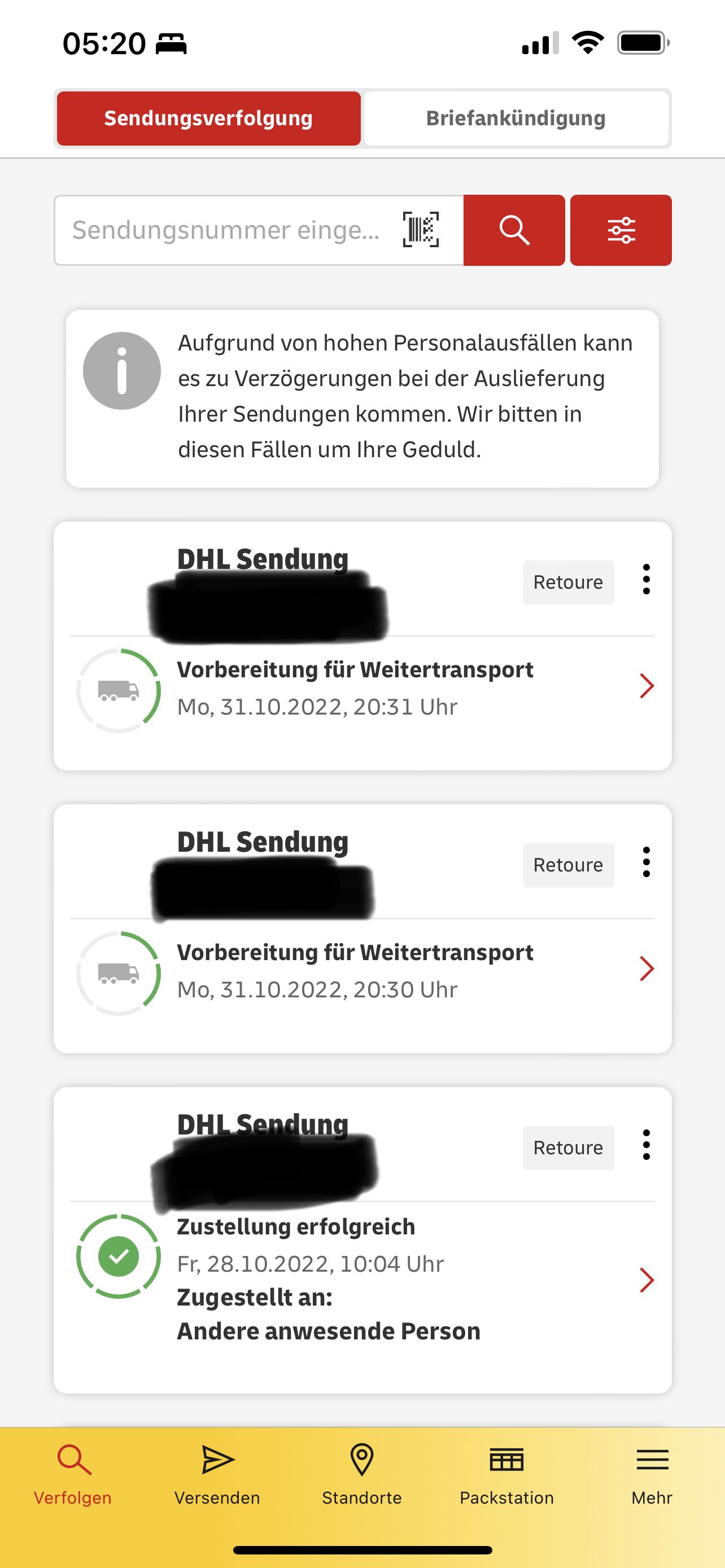Screen dimensions: 725x1568
Task: Select the Sendungsverfolgung tab
Action: [x=208, y=118]
